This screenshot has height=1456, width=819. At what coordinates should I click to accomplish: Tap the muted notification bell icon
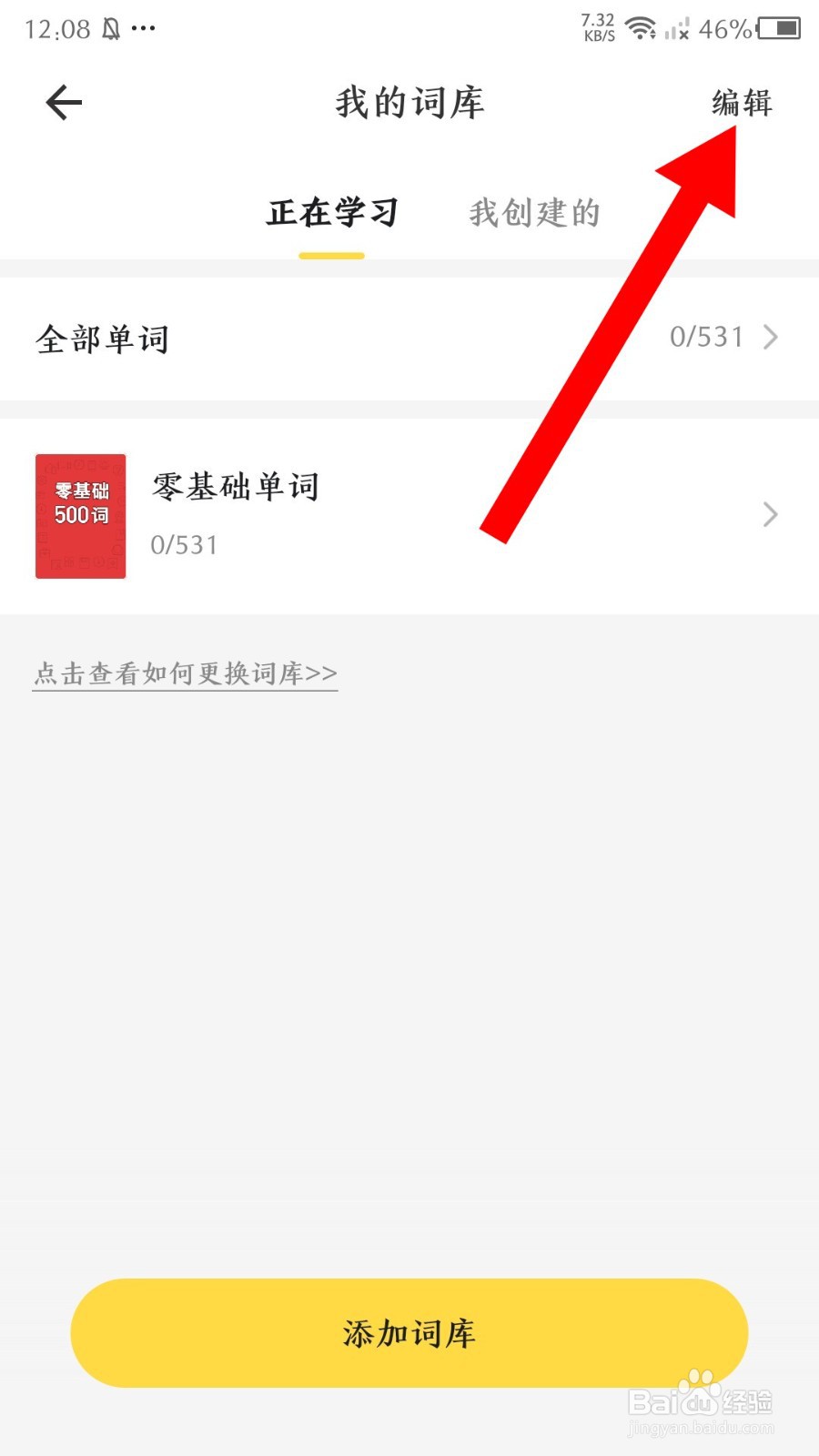109,27
